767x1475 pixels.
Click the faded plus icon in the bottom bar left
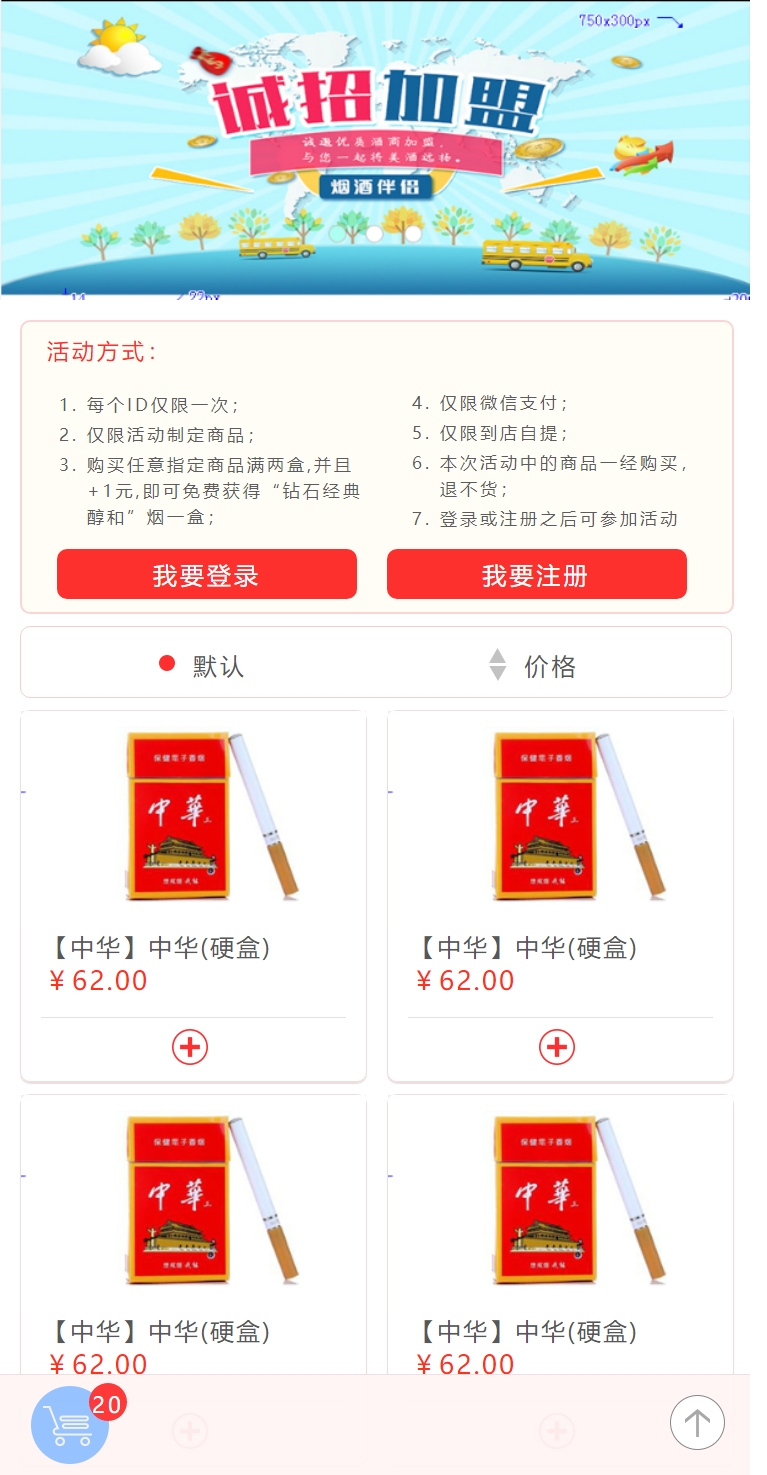click(189, 1430)
